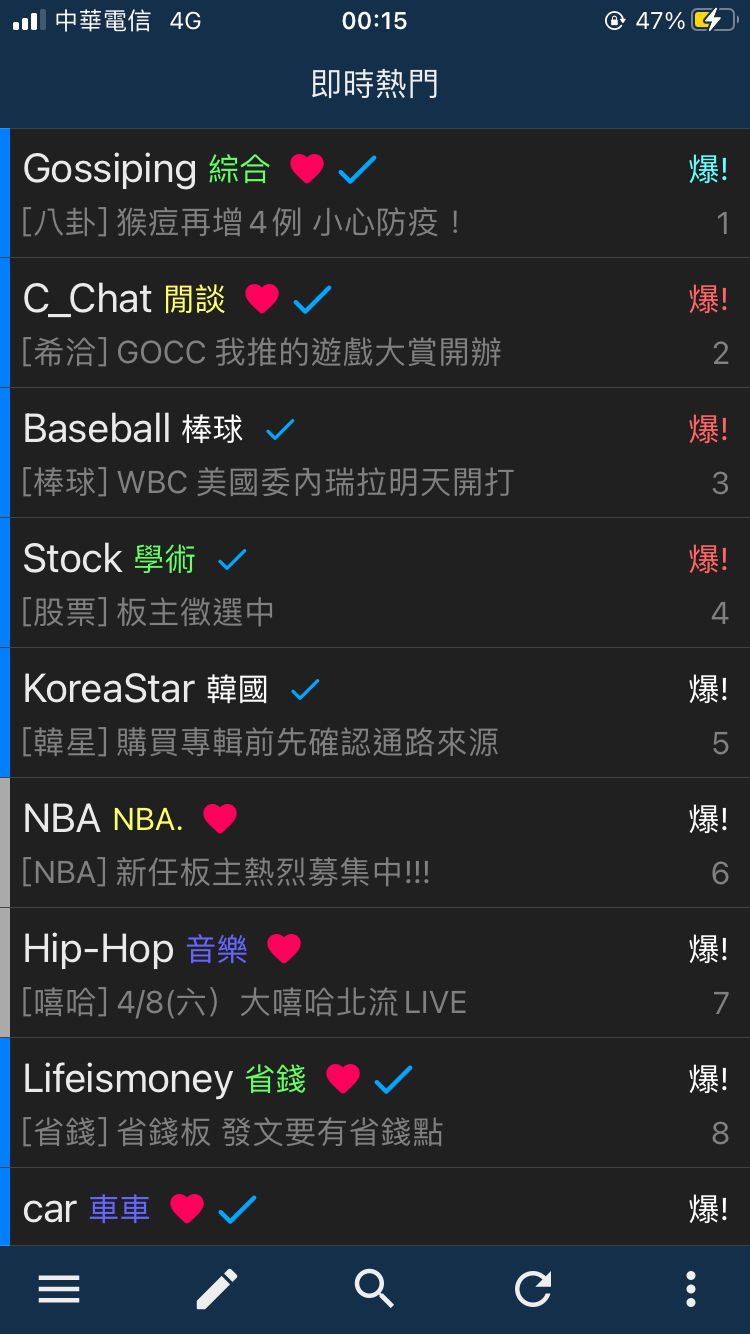Open the Stock board
This screenshot has width=750, height=1334.
tap(375, 583)
